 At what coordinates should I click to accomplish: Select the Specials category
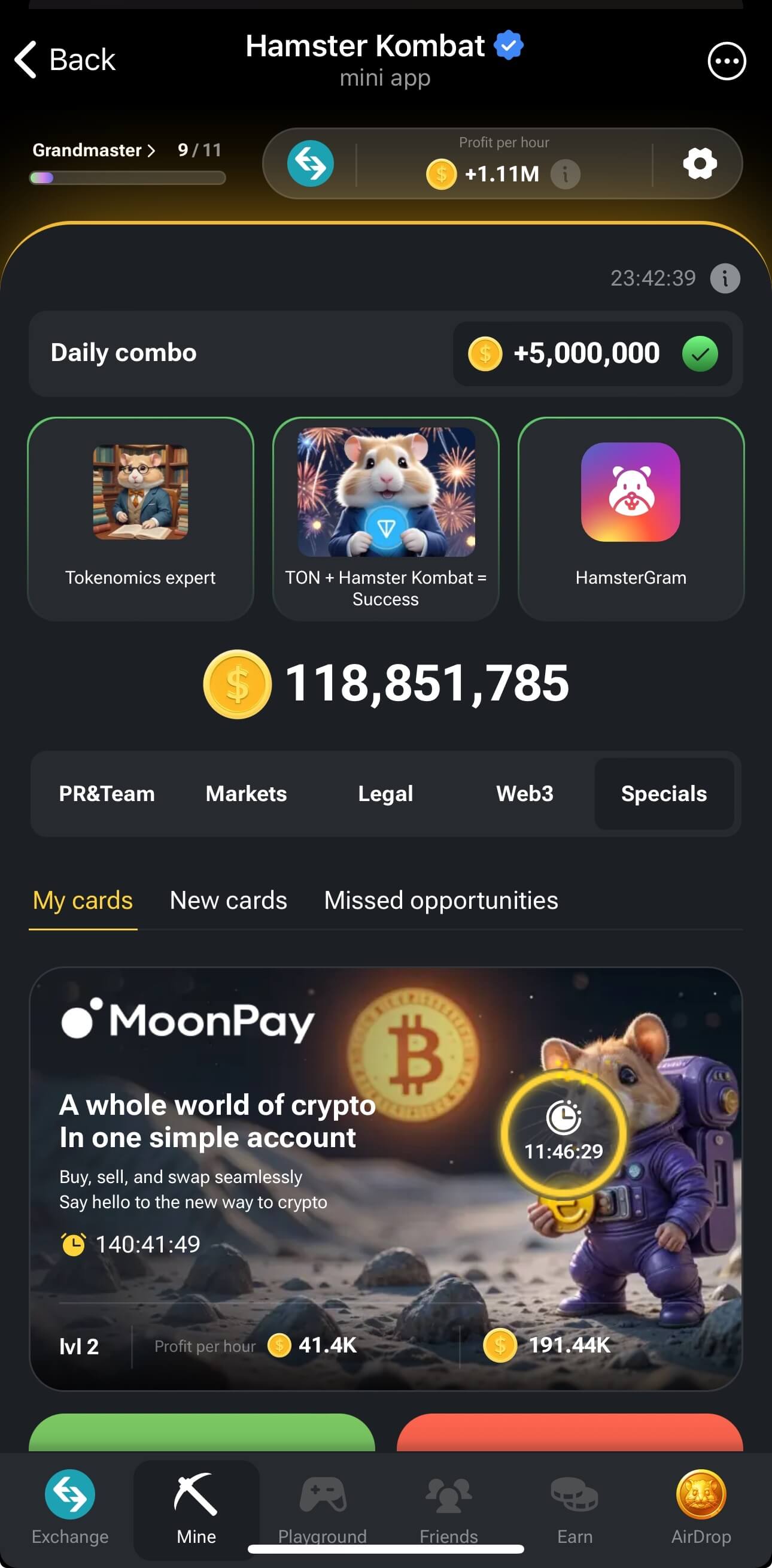(664, 794)
